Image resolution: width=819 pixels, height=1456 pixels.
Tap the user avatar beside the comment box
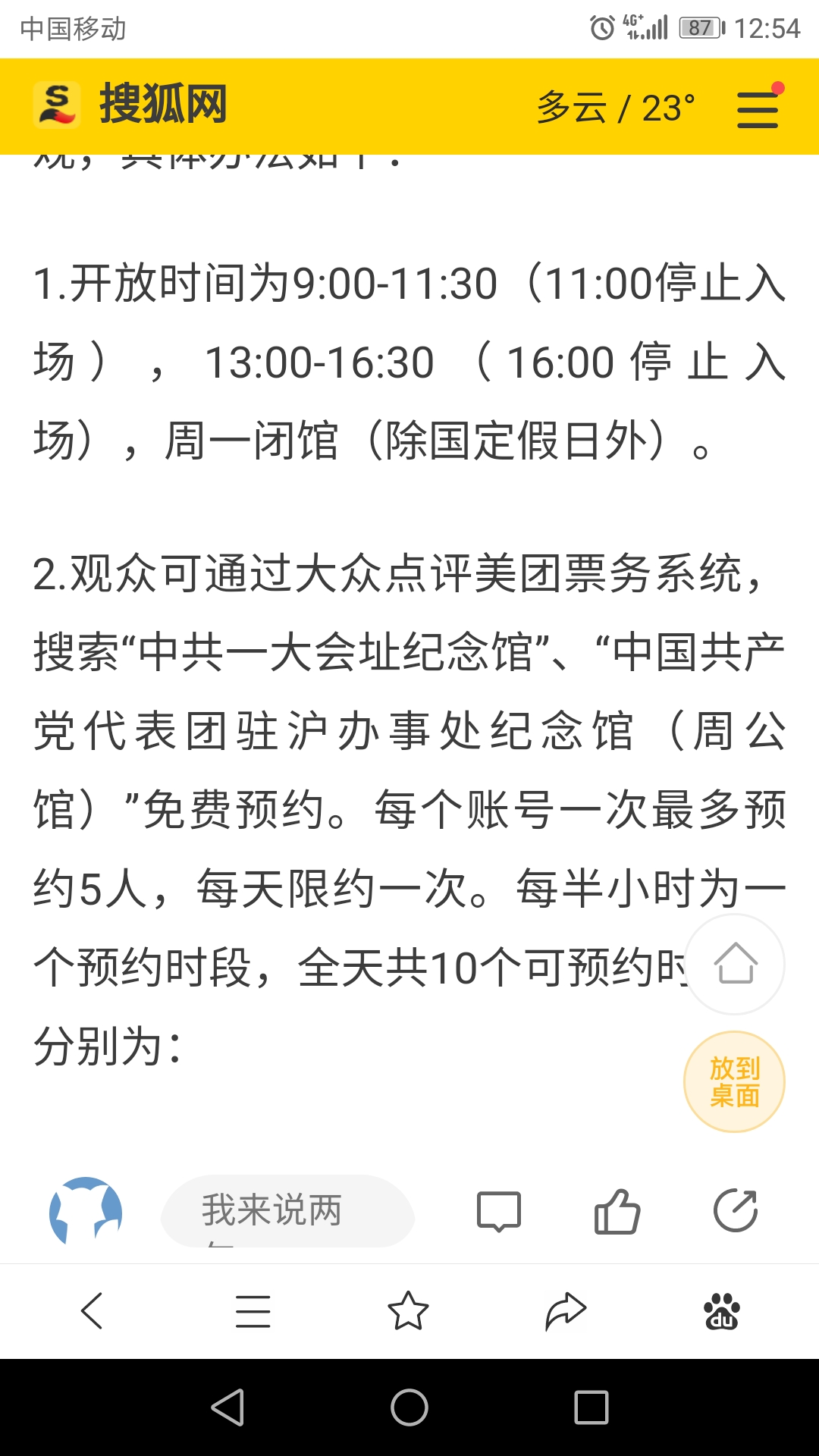86,1211
